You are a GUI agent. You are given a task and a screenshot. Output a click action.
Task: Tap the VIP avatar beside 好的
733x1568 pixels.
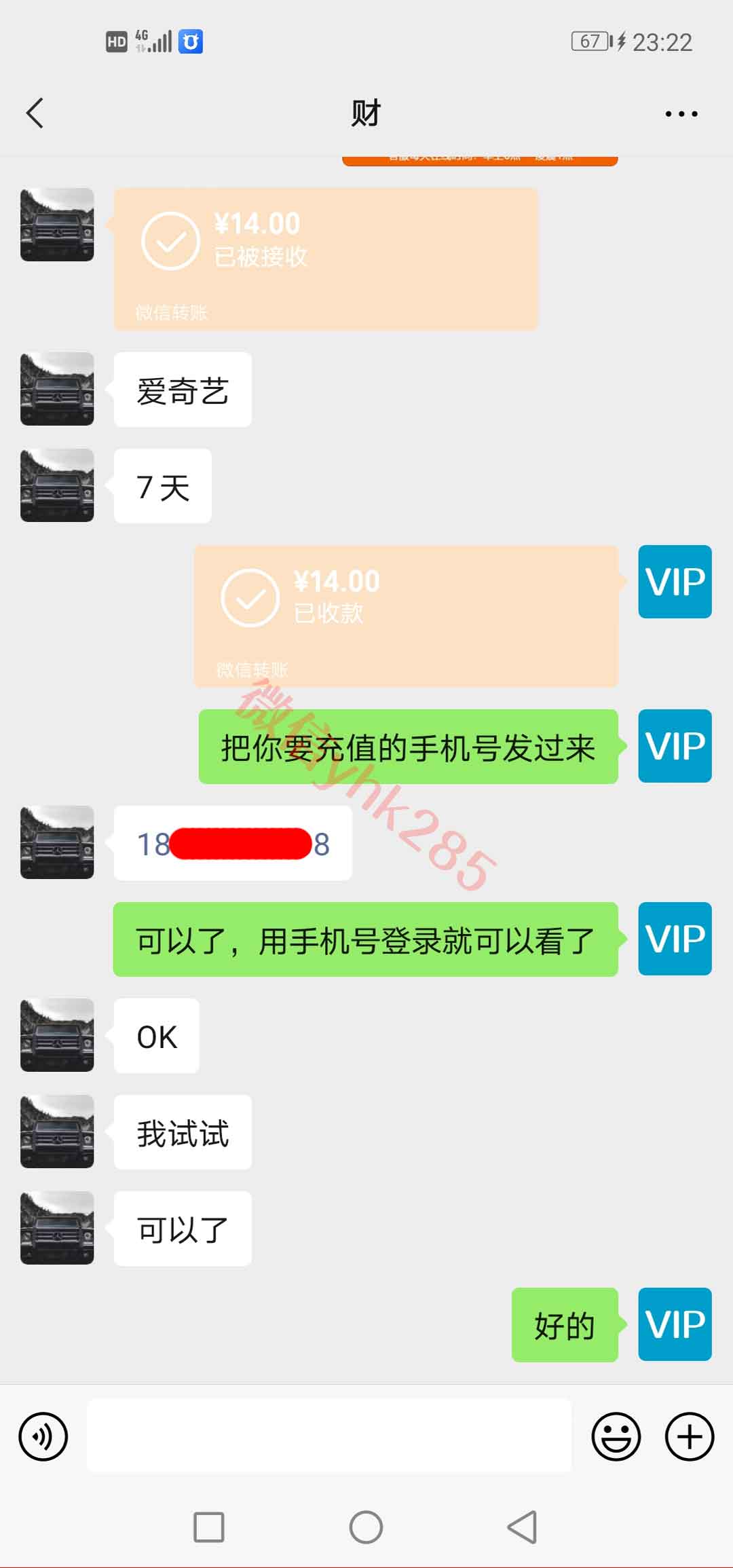click(x=675, y=1324)
